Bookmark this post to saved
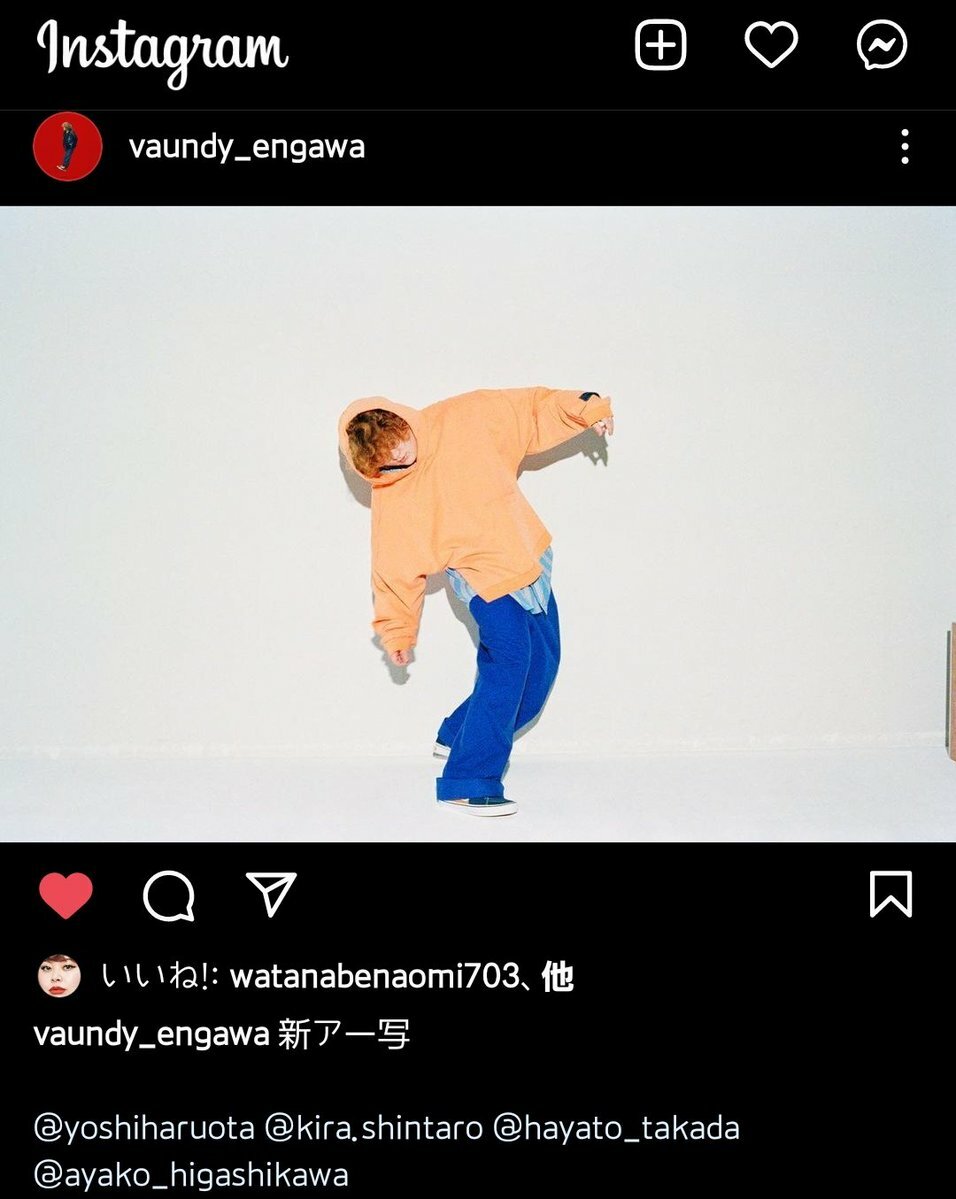This screenshot has width=956, height=1199. click(890, 894)
